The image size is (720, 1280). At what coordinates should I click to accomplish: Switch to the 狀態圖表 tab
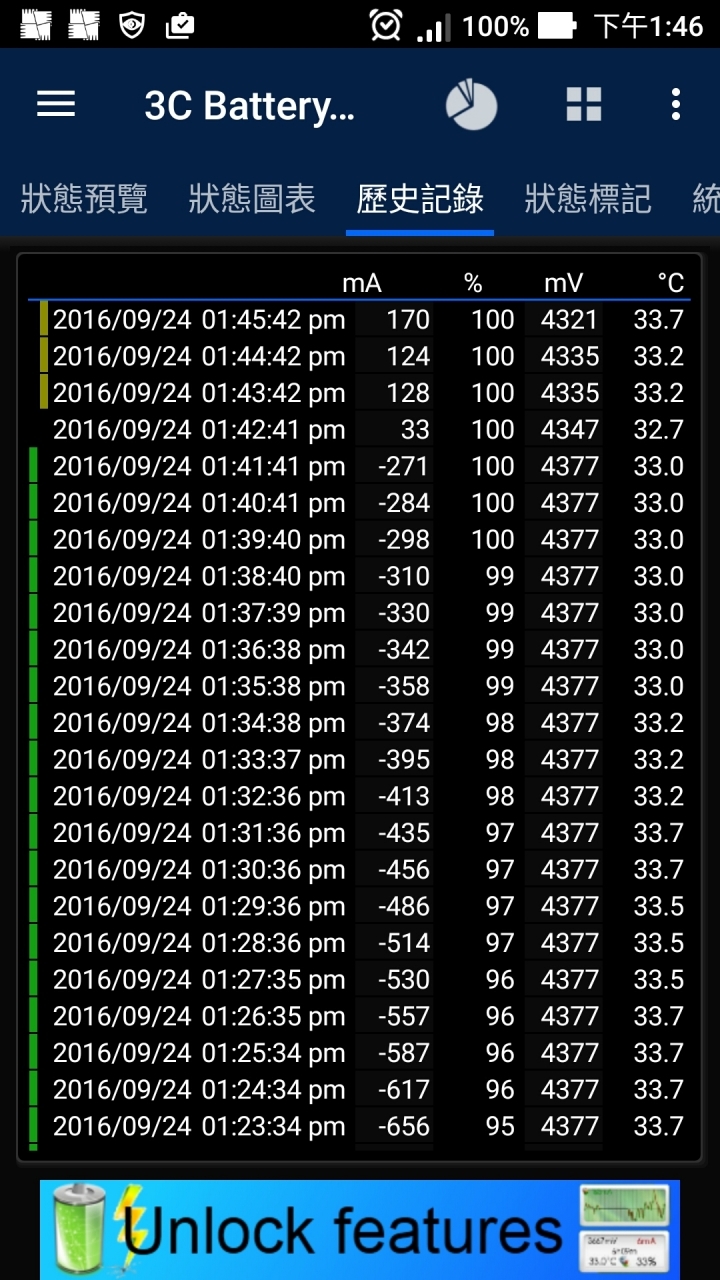click(x=252, y=199)
